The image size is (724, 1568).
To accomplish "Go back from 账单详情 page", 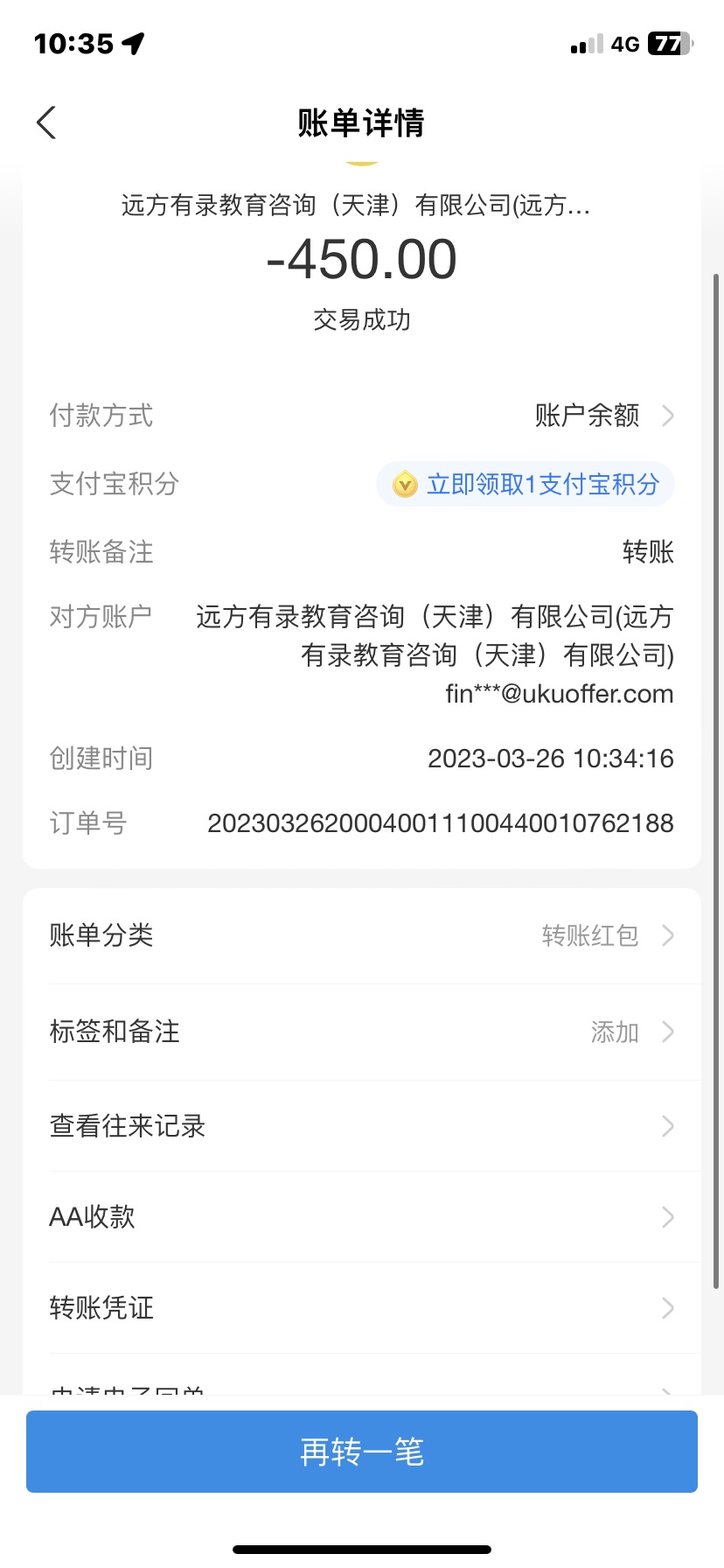I will [x=47, y=122].
